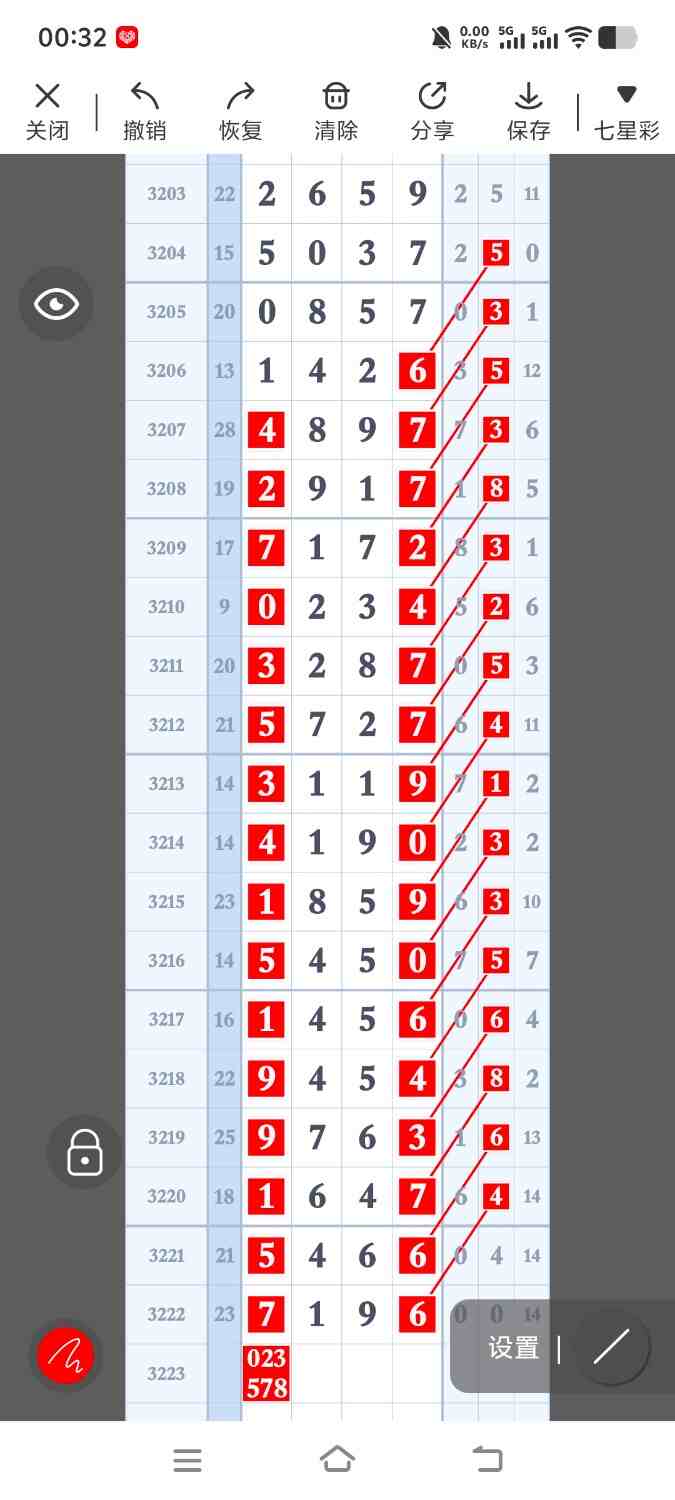Share the chart via 分享
The image size is (675, 1500).
click(x=432, y=110)
